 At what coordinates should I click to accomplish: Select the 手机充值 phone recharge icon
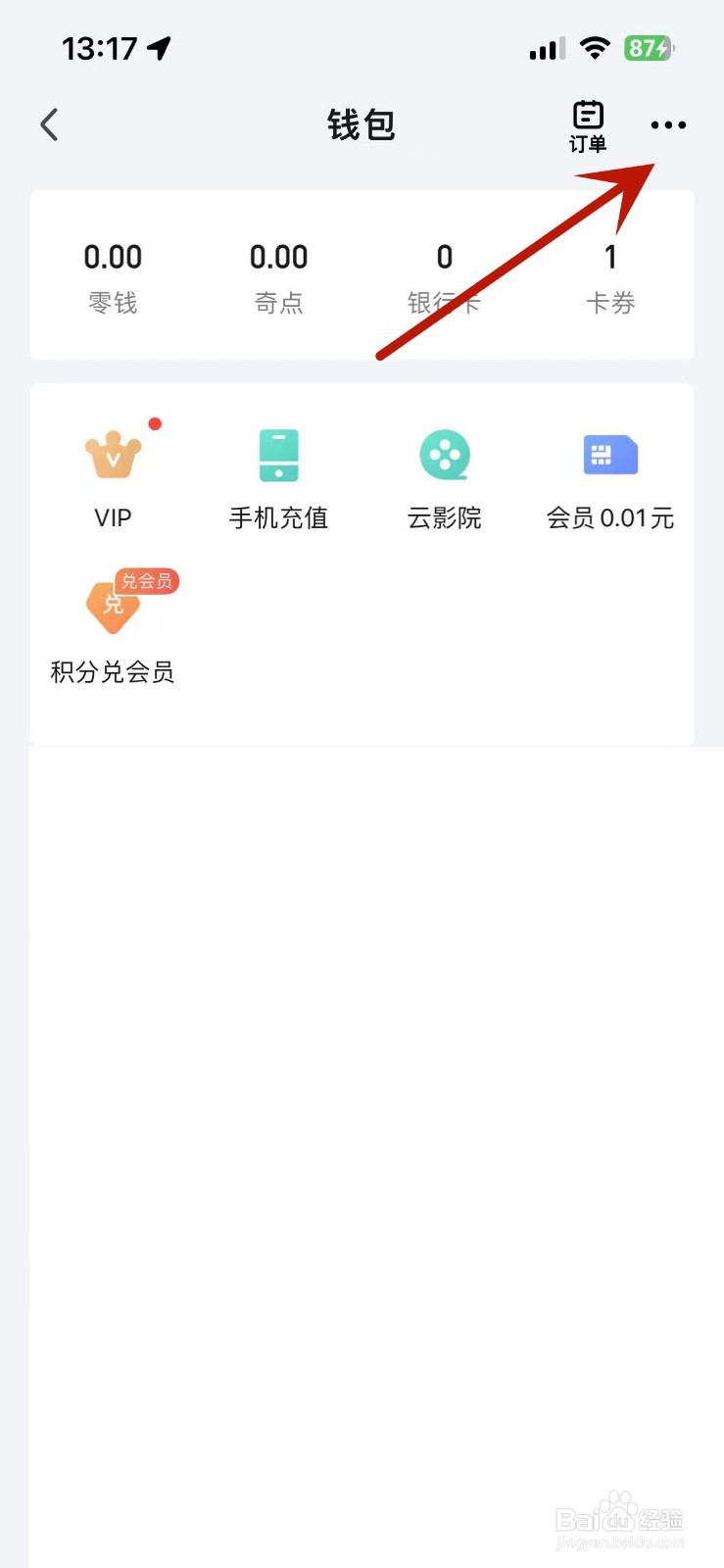pyautogui.click(x=278, y=455)
